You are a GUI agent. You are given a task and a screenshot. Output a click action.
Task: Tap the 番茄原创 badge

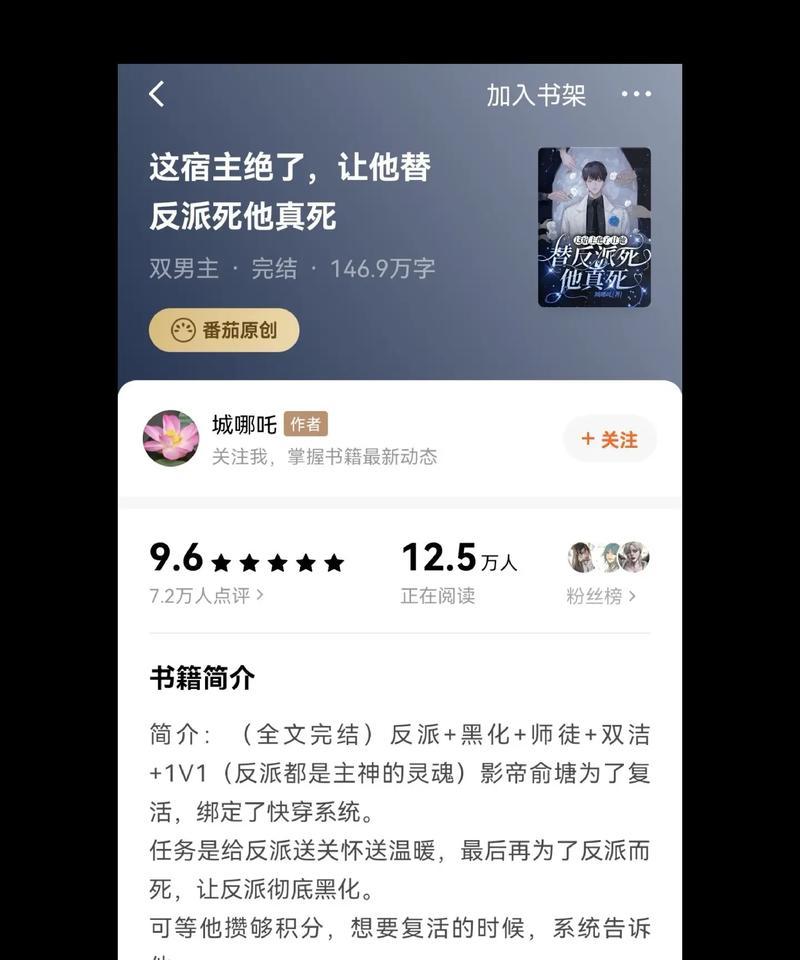coord(224,330)
